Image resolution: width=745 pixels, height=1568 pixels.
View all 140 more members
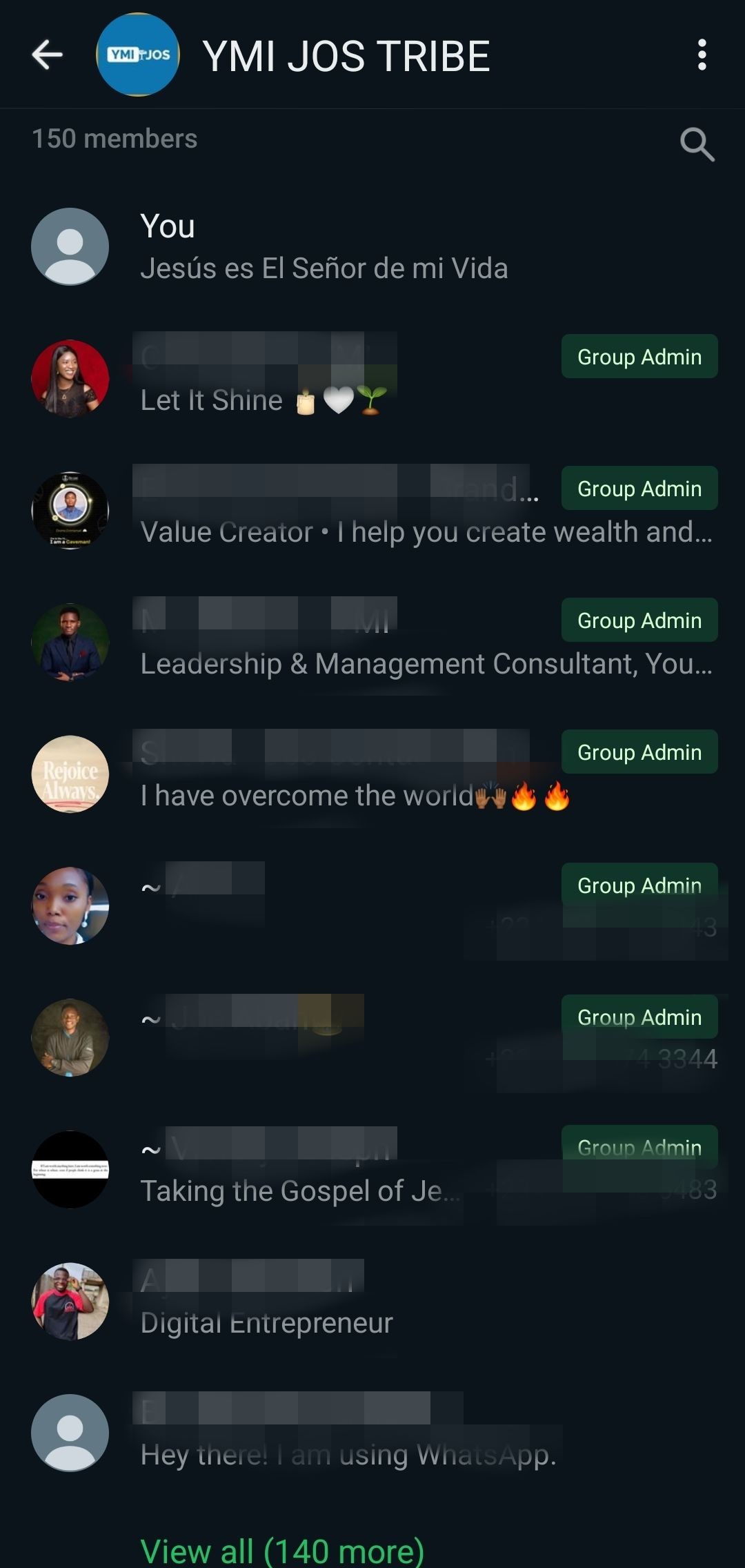282,1551
